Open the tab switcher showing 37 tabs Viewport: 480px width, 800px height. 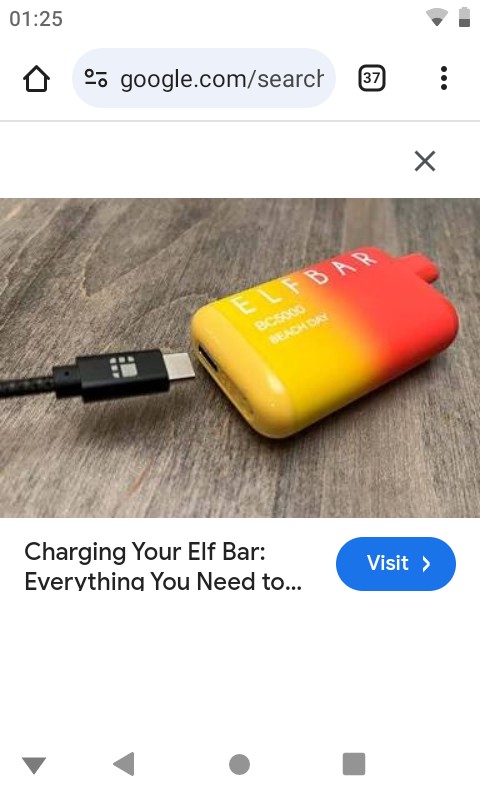click(372, 78)
